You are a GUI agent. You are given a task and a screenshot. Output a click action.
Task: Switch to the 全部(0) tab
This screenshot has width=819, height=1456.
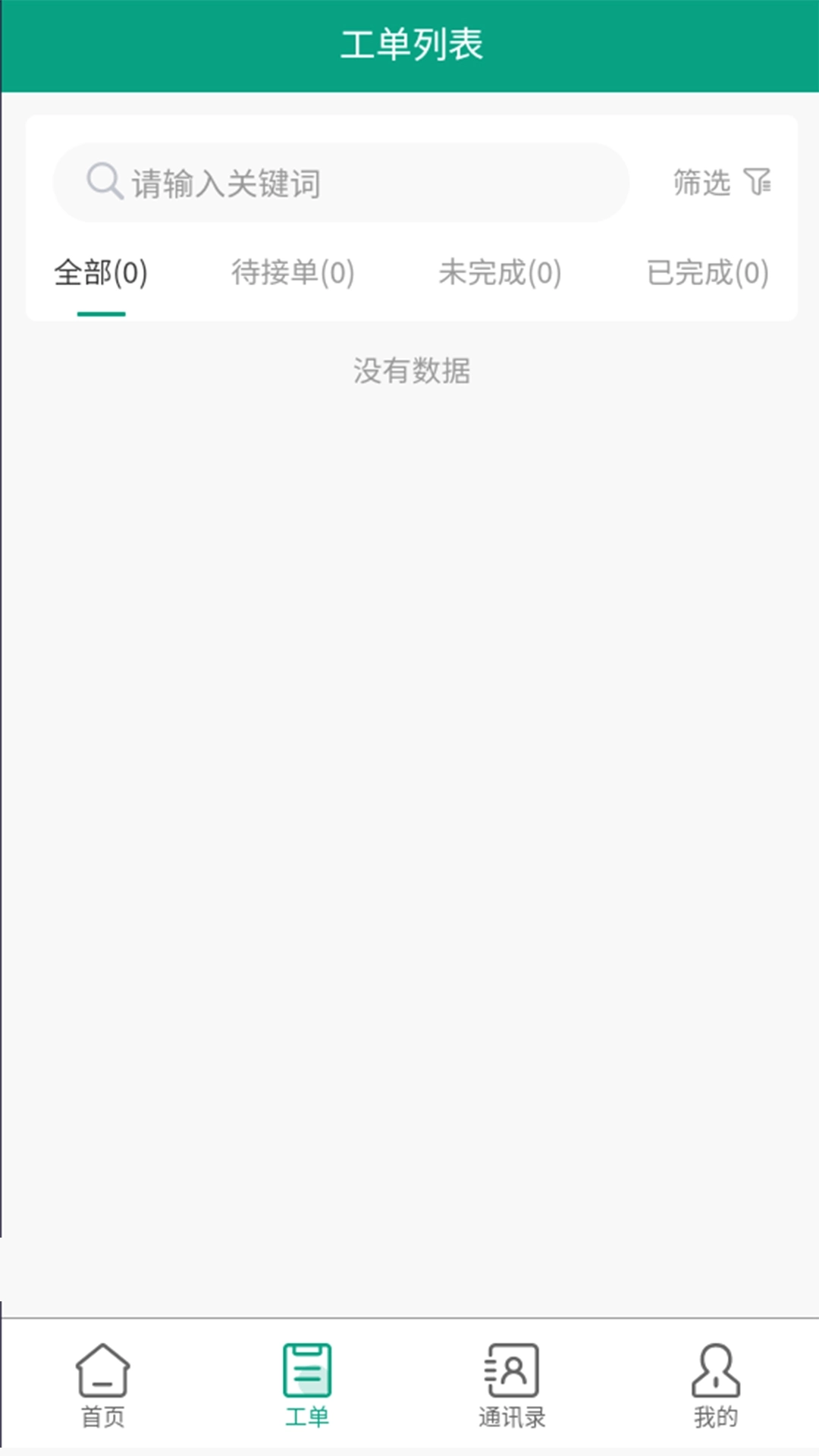click(100, 275)
